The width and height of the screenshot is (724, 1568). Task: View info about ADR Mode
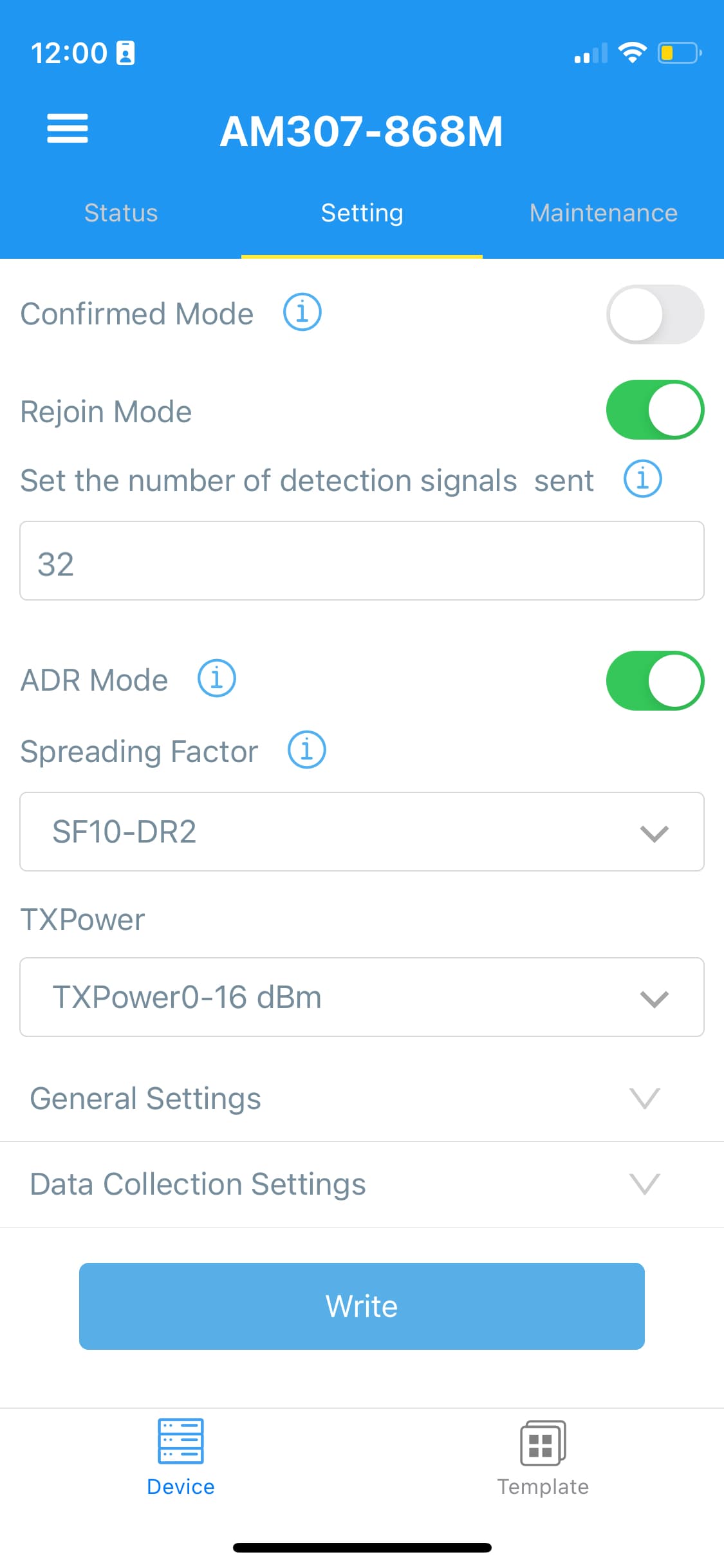pyautogui.click(x=216, y=678)
